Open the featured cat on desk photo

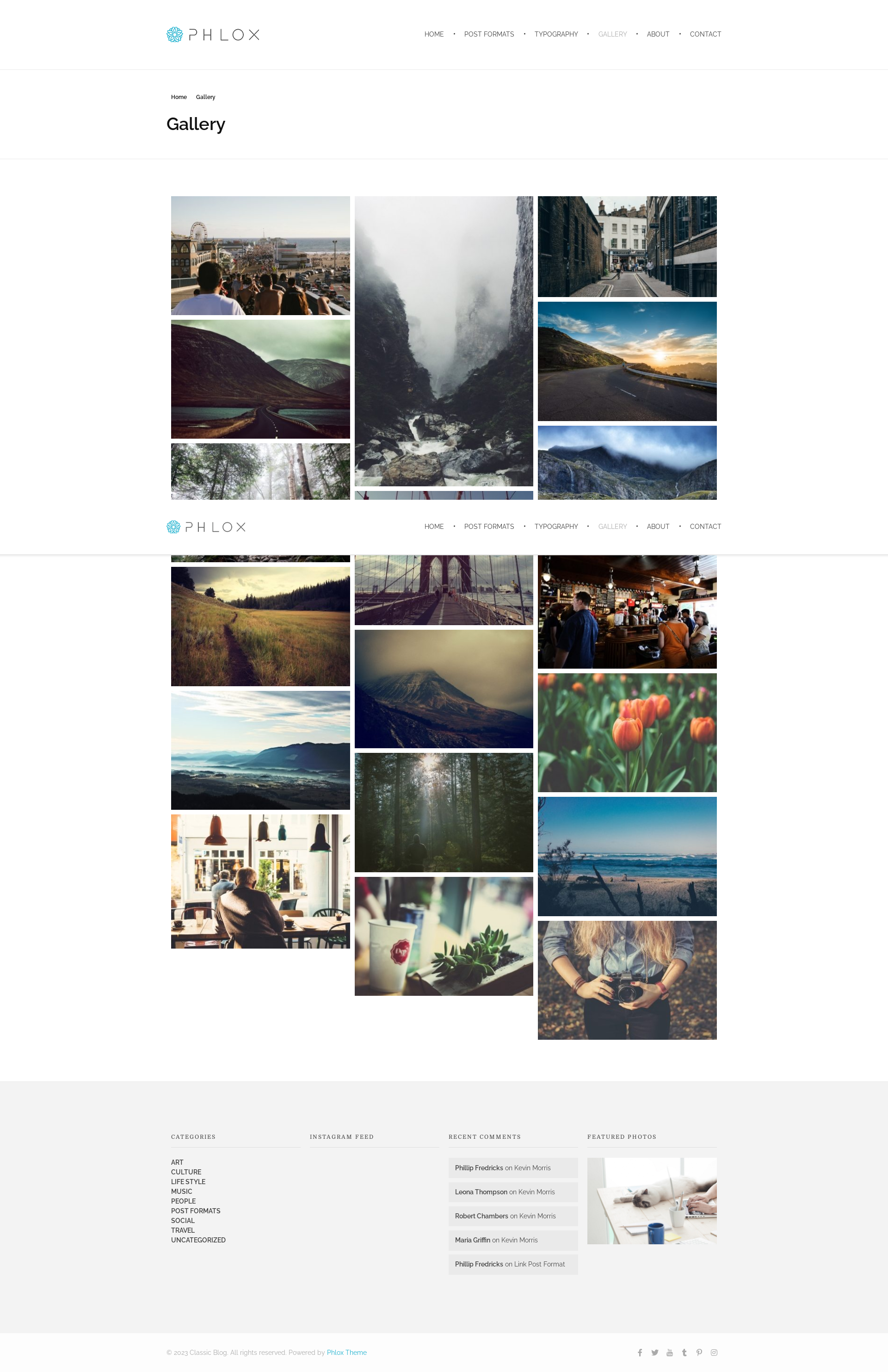(x=652, y=1201)
